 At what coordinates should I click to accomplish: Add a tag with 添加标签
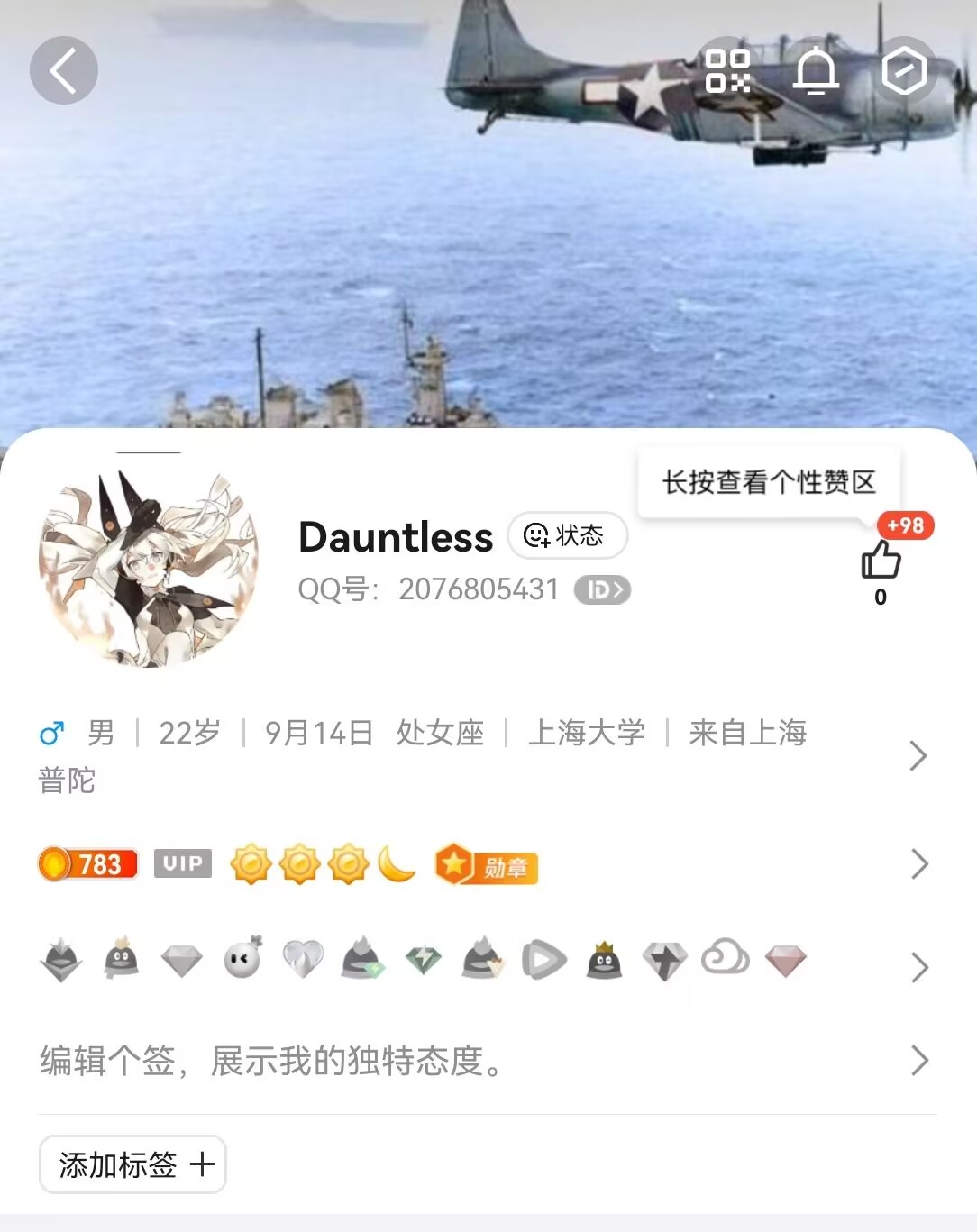tap(132, 1164)
